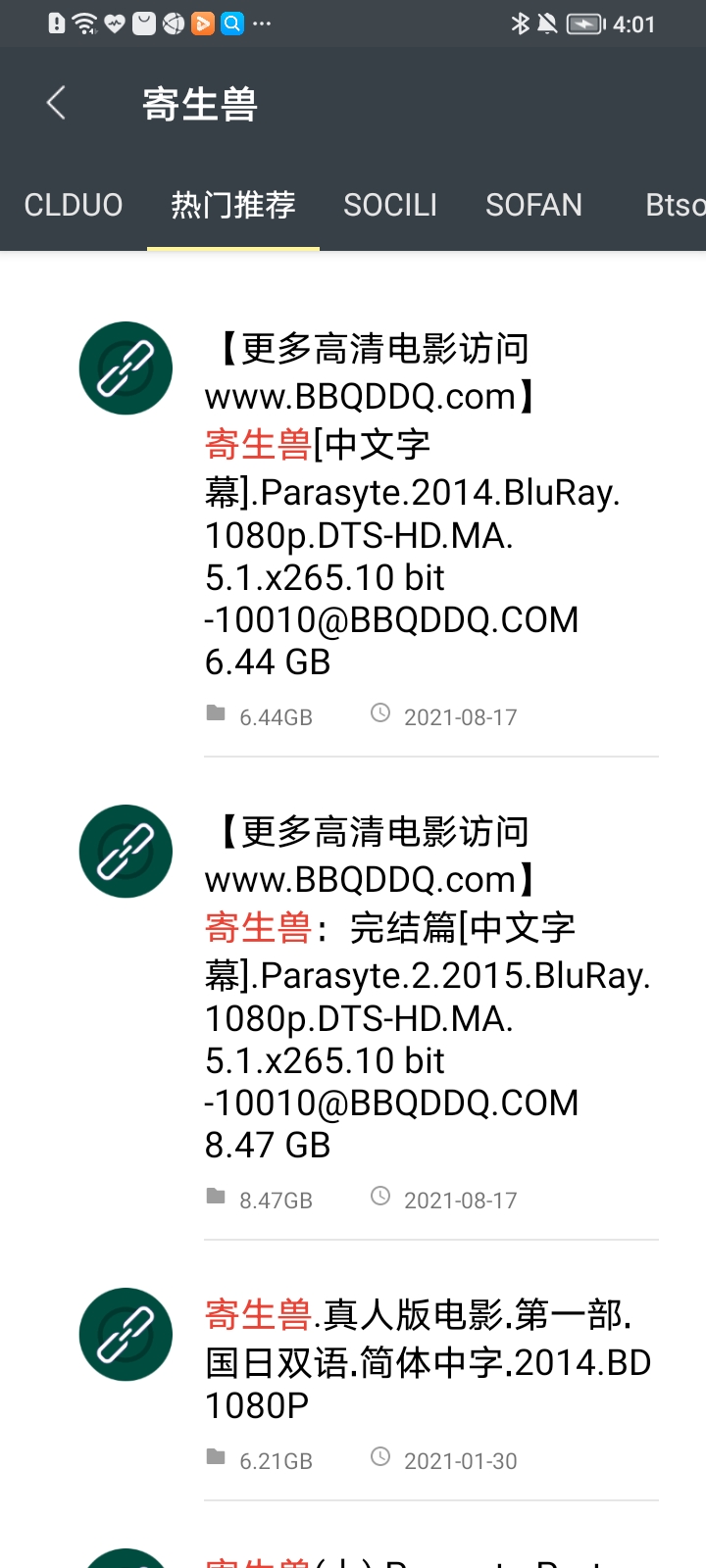Screen dimensions: 706x1568
Task: Open the Parasyte.2014 BluRay 6.44 GB result
Action: pyautogui.click(x=353, y=527)
